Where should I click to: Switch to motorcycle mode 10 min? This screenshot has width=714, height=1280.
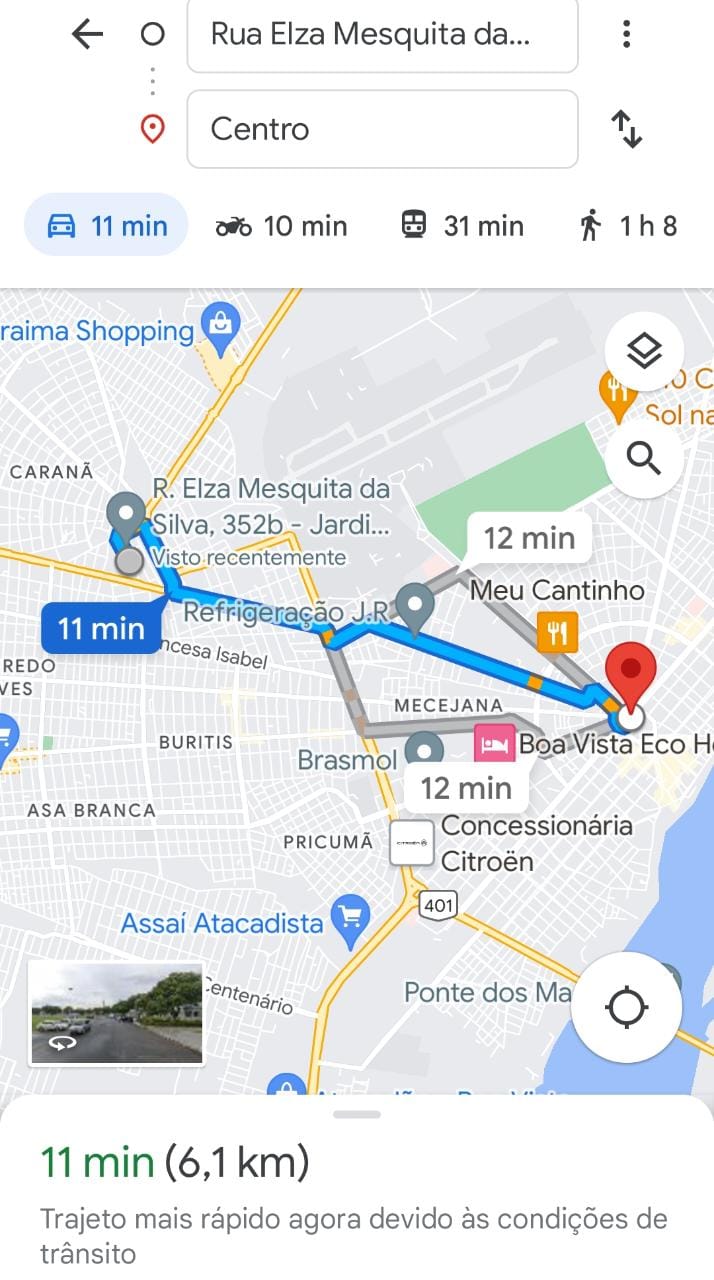281,226
